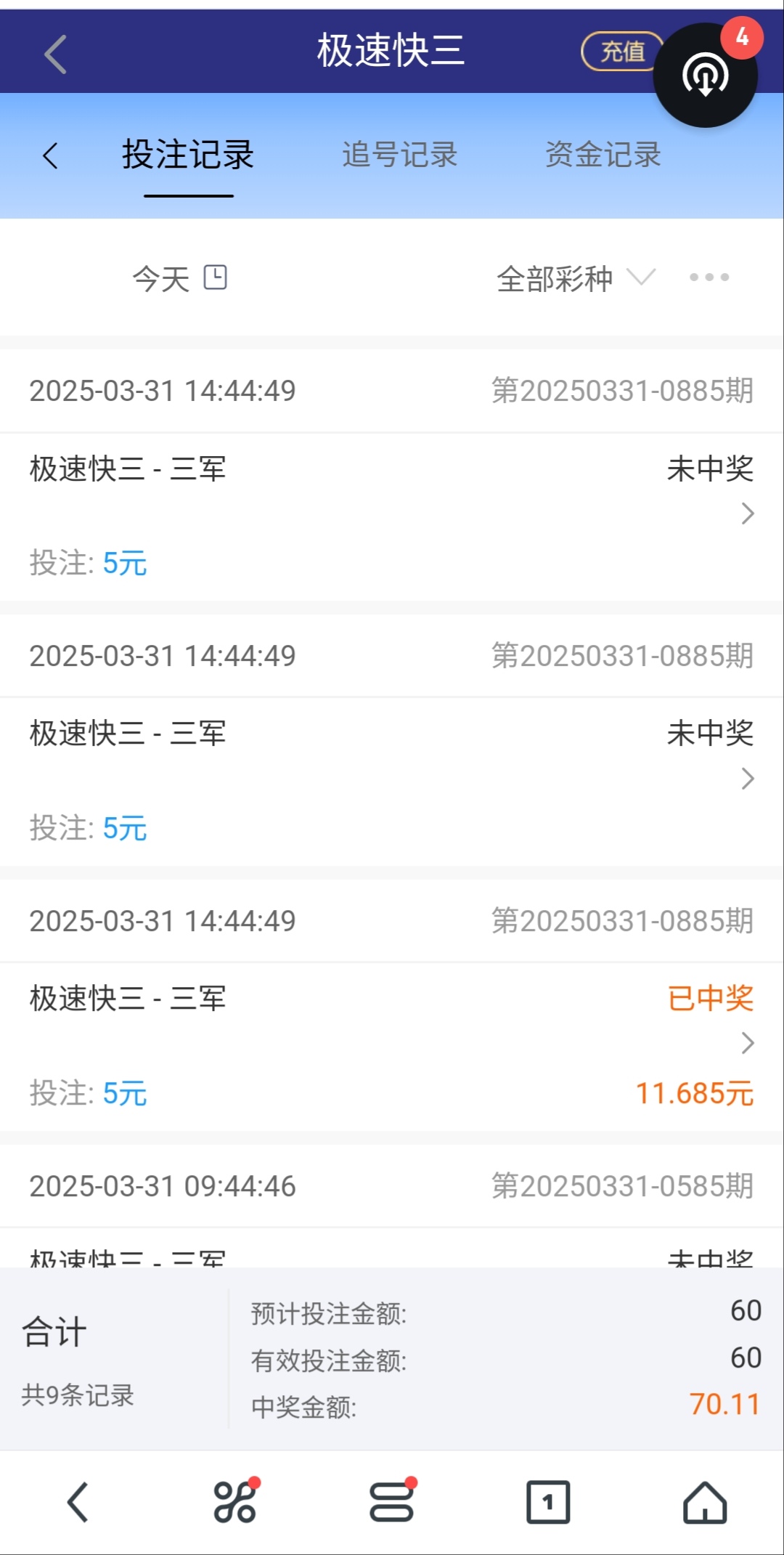Viewport: 784px width, 1555px height.
Task: Open the 已中奖 record with 11.685元
Action: click(392, 1044)
